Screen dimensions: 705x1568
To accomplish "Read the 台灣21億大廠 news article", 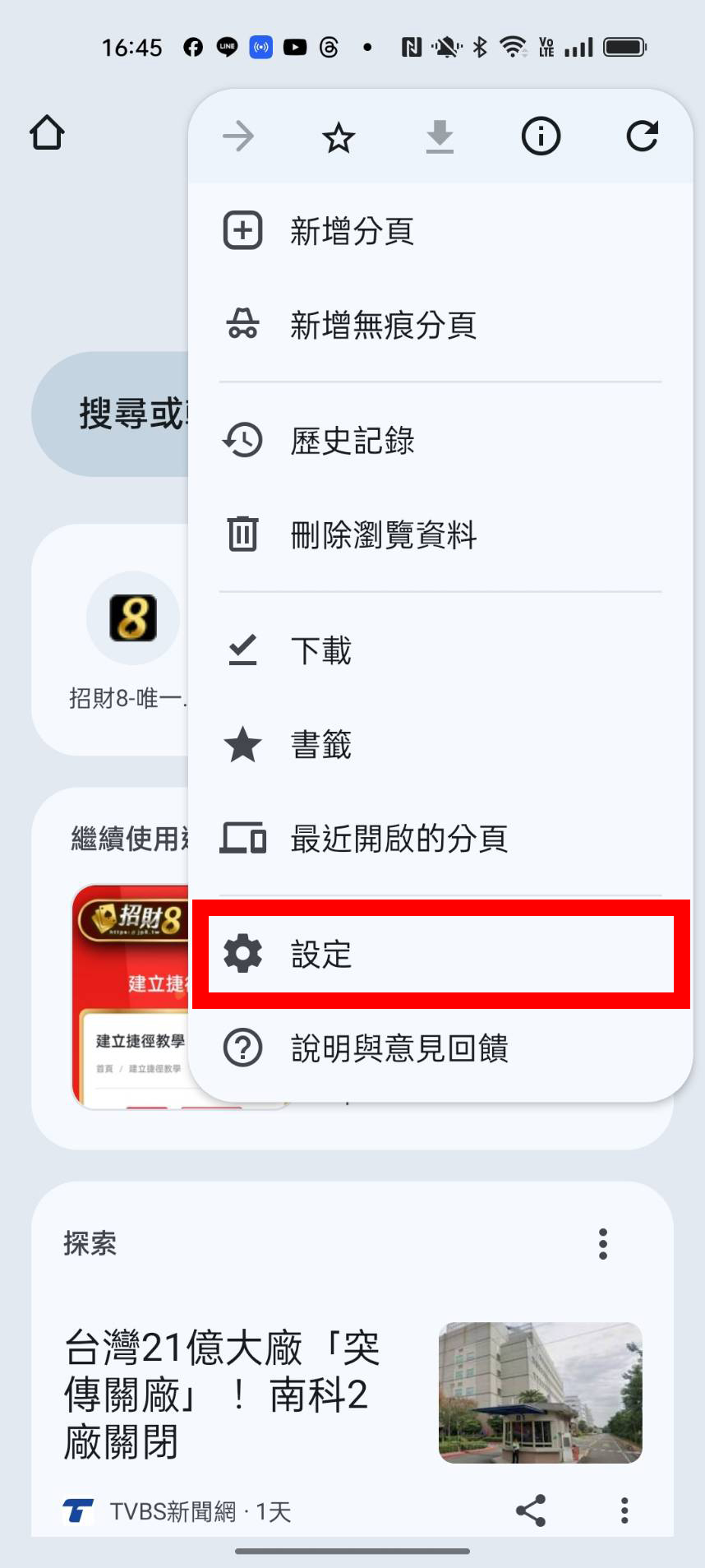I will point(222,1393).
